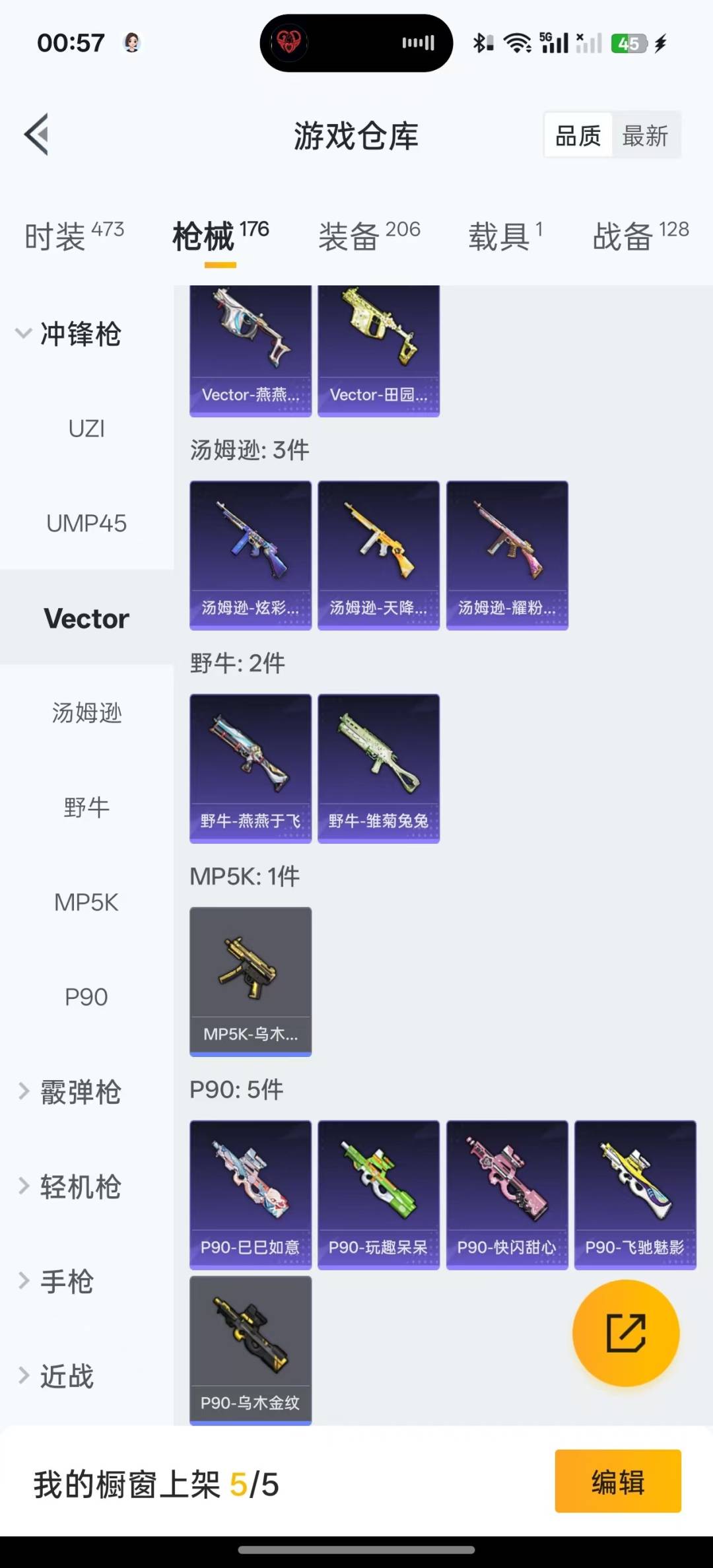Sort by 最新
Viewport: 713px width, 1568px height.
click(645, 136)
